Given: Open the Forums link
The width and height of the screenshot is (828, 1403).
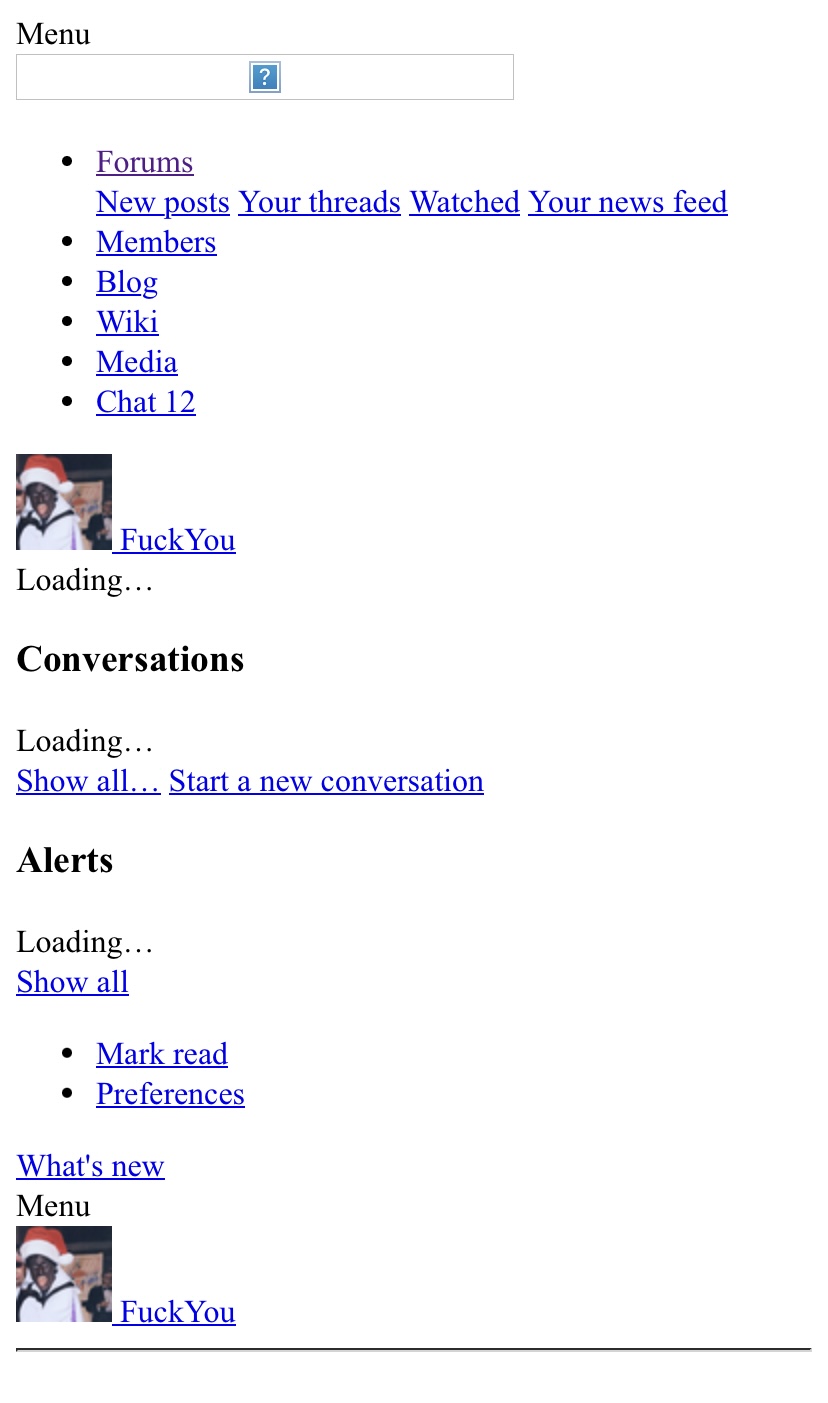Looking at the screenshot, I should click(144, 162).
